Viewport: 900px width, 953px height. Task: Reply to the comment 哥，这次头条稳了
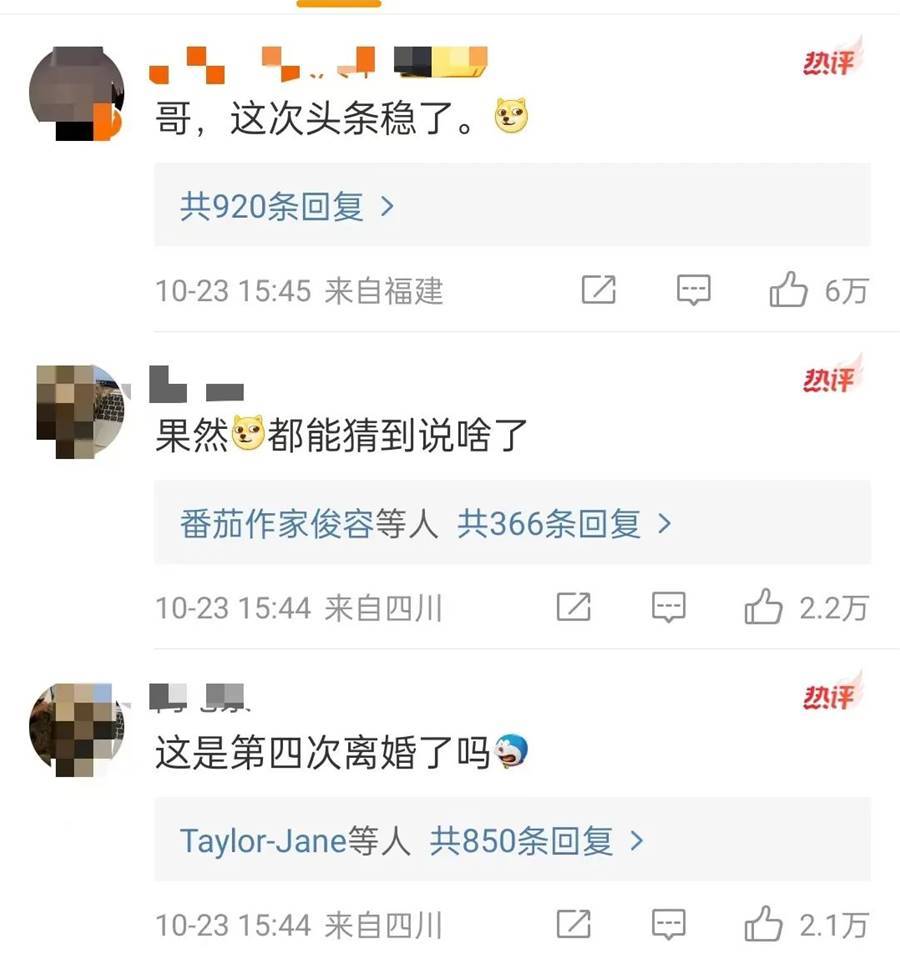[693, 291]
